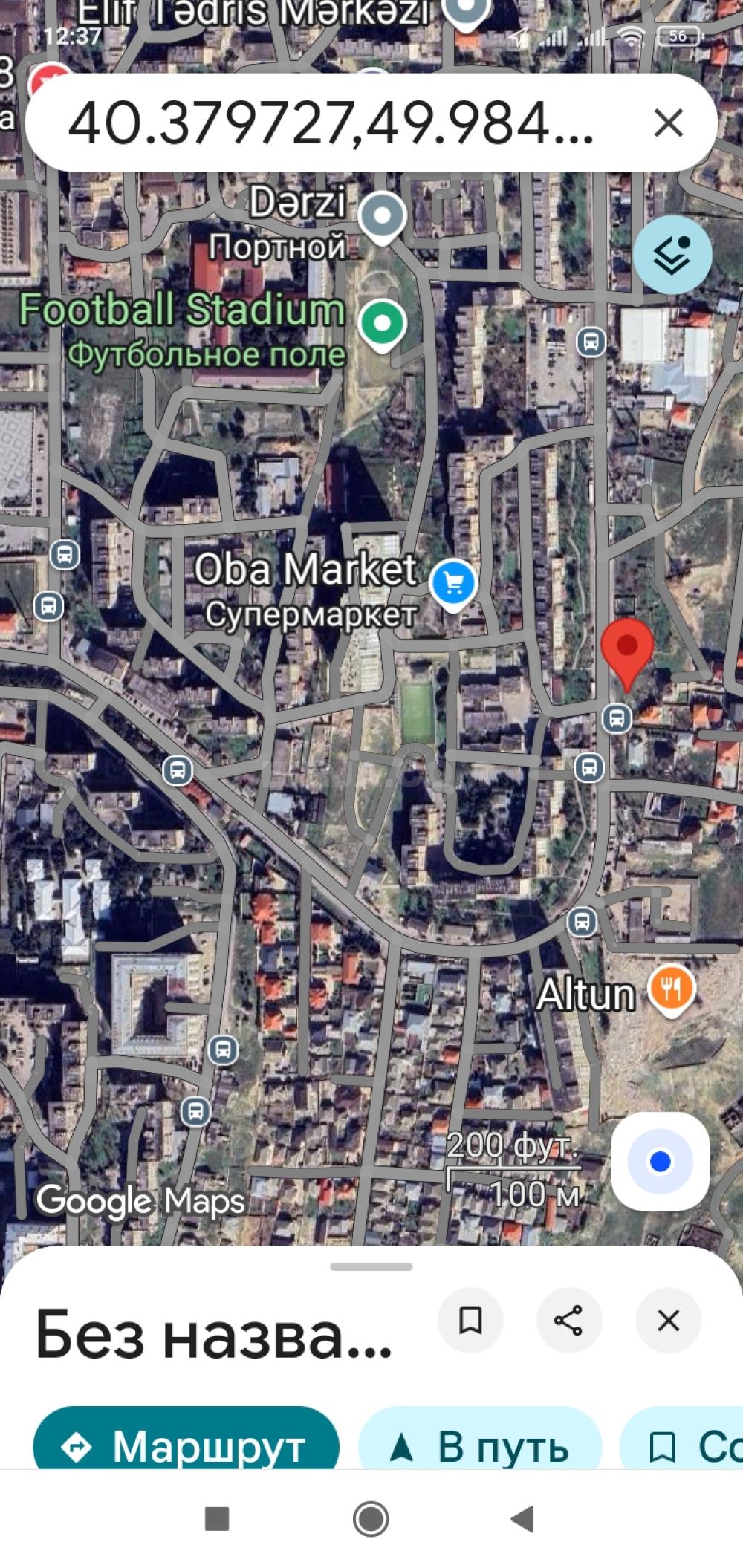Go to the home screen

[x=371, y=1519]
